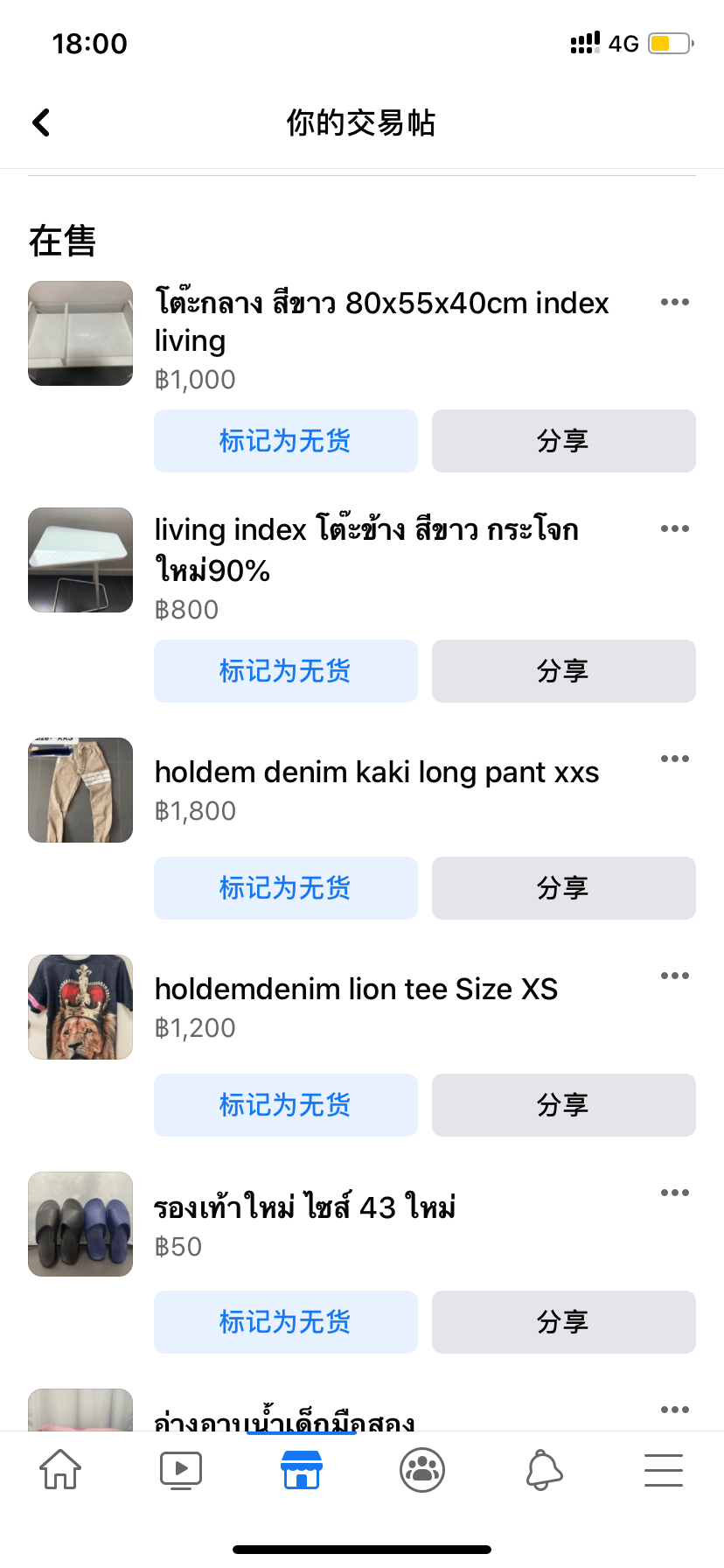Switch to the video tab
Screen dimensions: 724x1568
181,1470
